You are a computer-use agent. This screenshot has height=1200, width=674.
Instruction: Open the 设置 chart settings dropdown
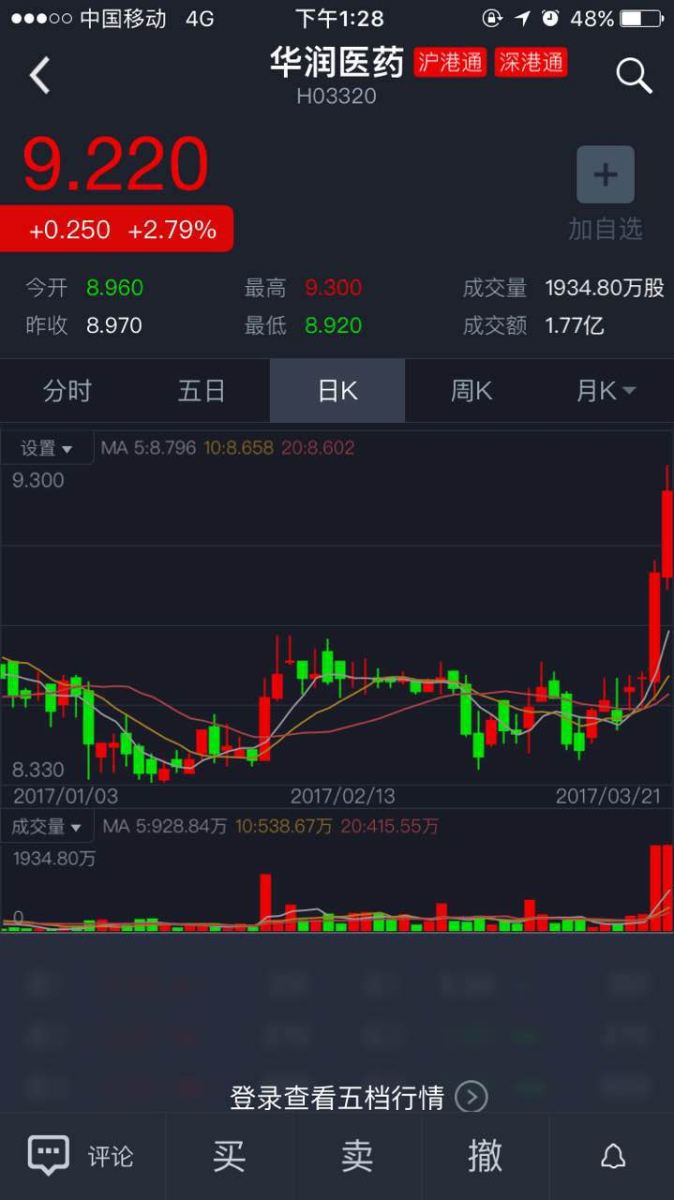47,449
